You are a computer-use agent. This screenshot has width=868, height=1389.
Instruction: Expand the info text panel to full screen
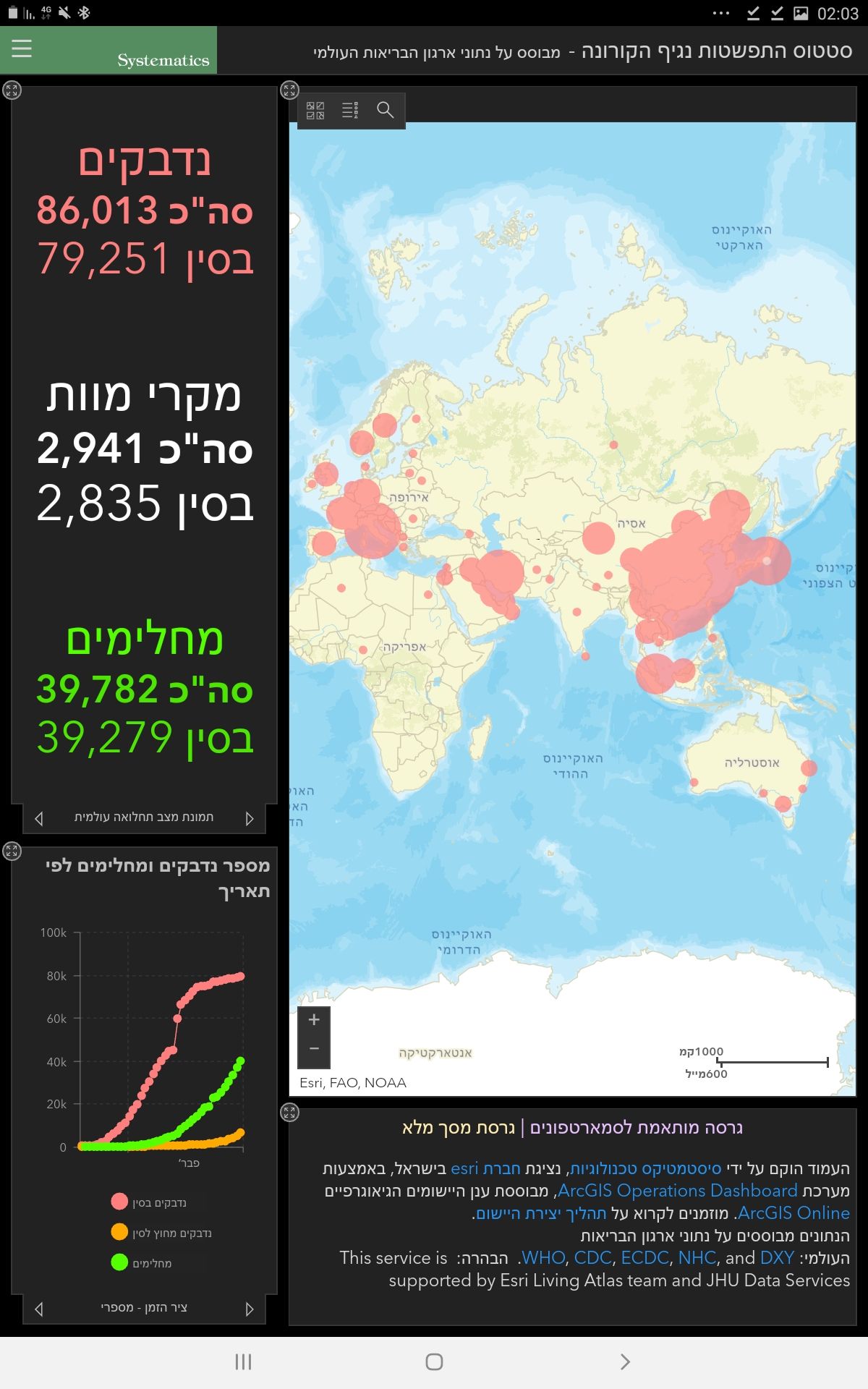(289, 1113)
